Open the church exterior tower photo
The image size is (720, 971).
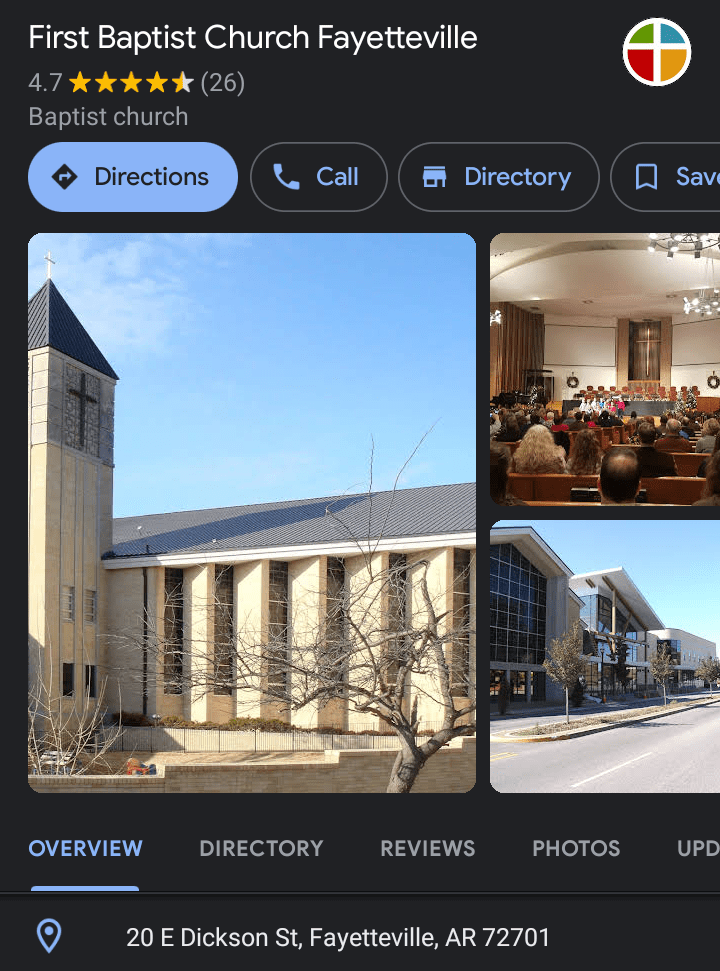tap(252, 512)
